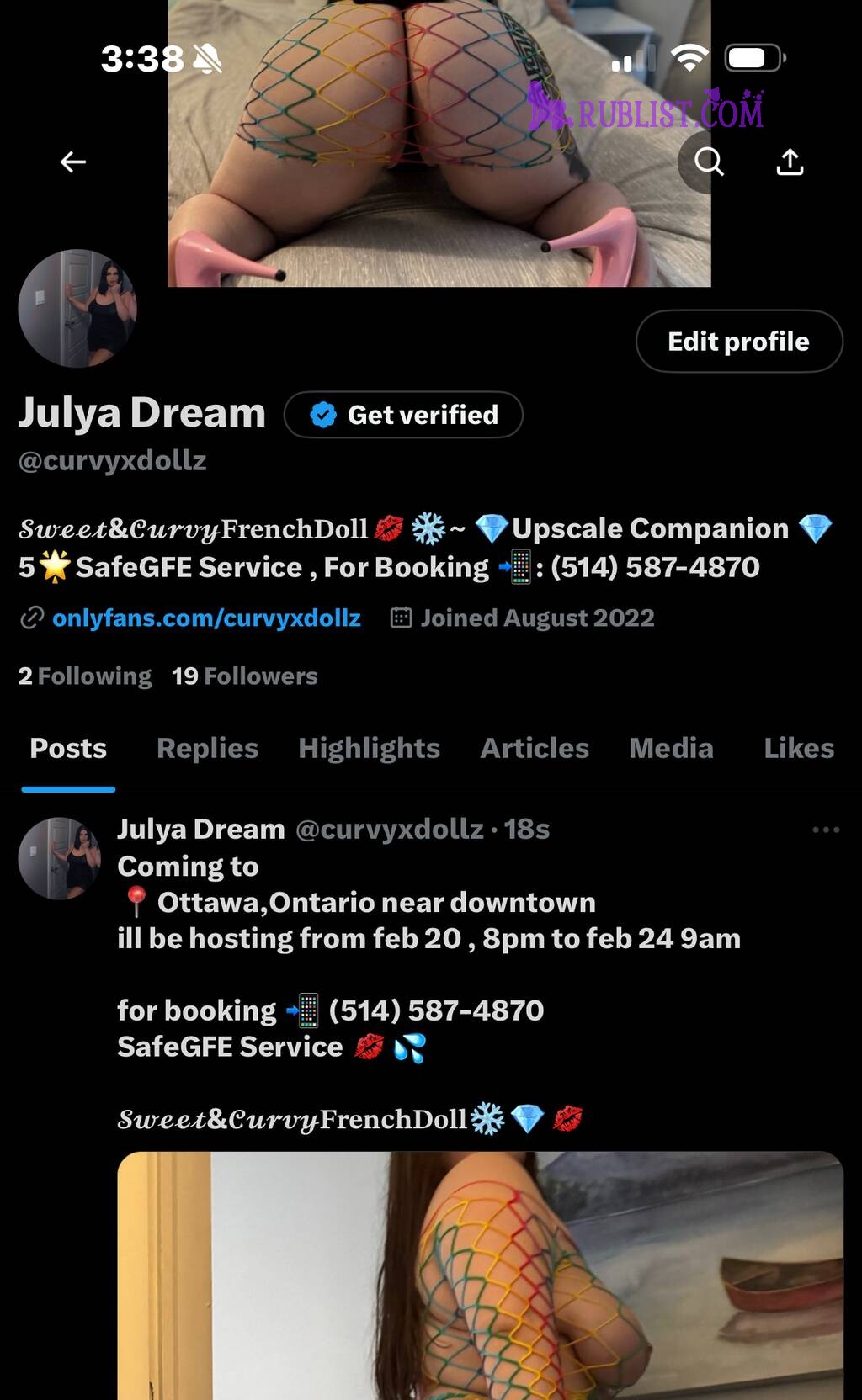Screen dimensions: 862x1400
Task: Switch to the Media tab
Action: coord(671,748)
